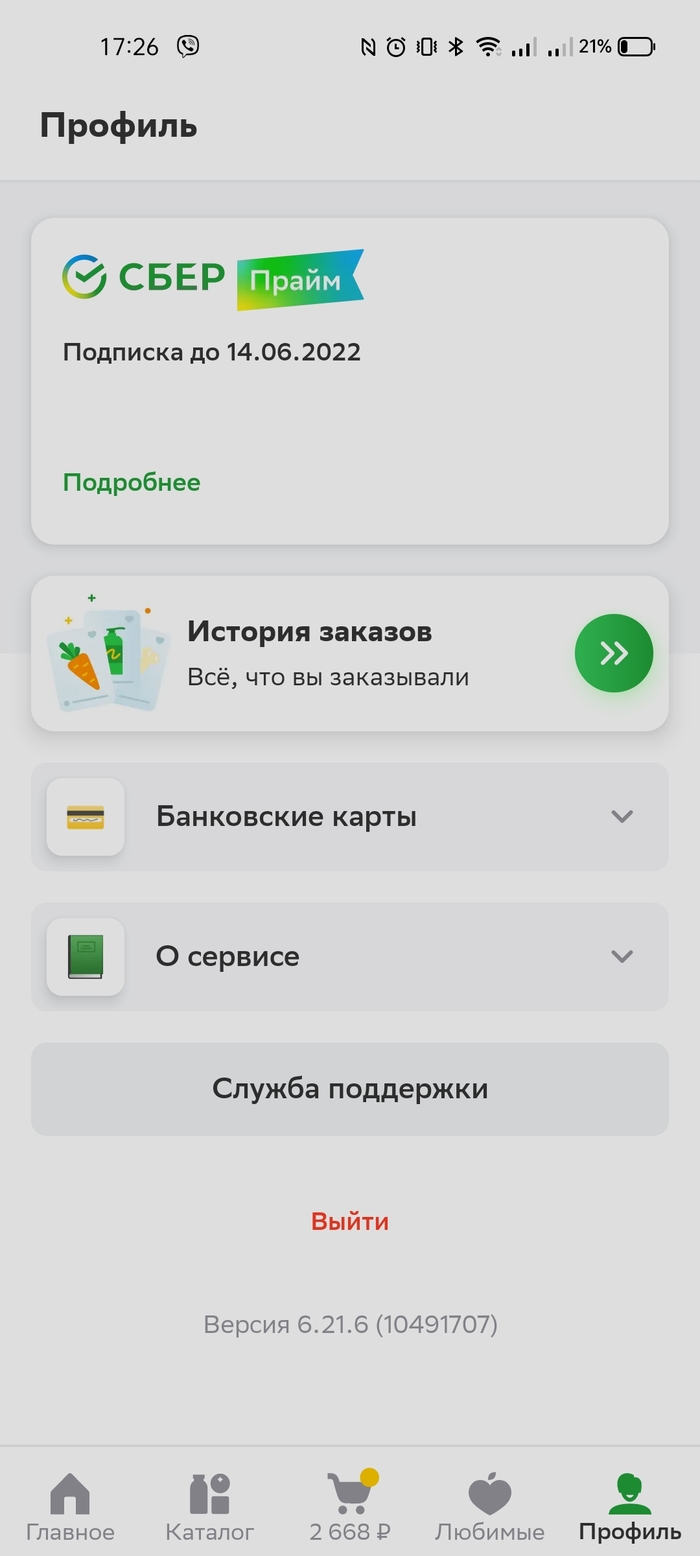This screenshot has width=700, height=1556.
Task: Select the Профиль tab
Action: click(630, 1506)
